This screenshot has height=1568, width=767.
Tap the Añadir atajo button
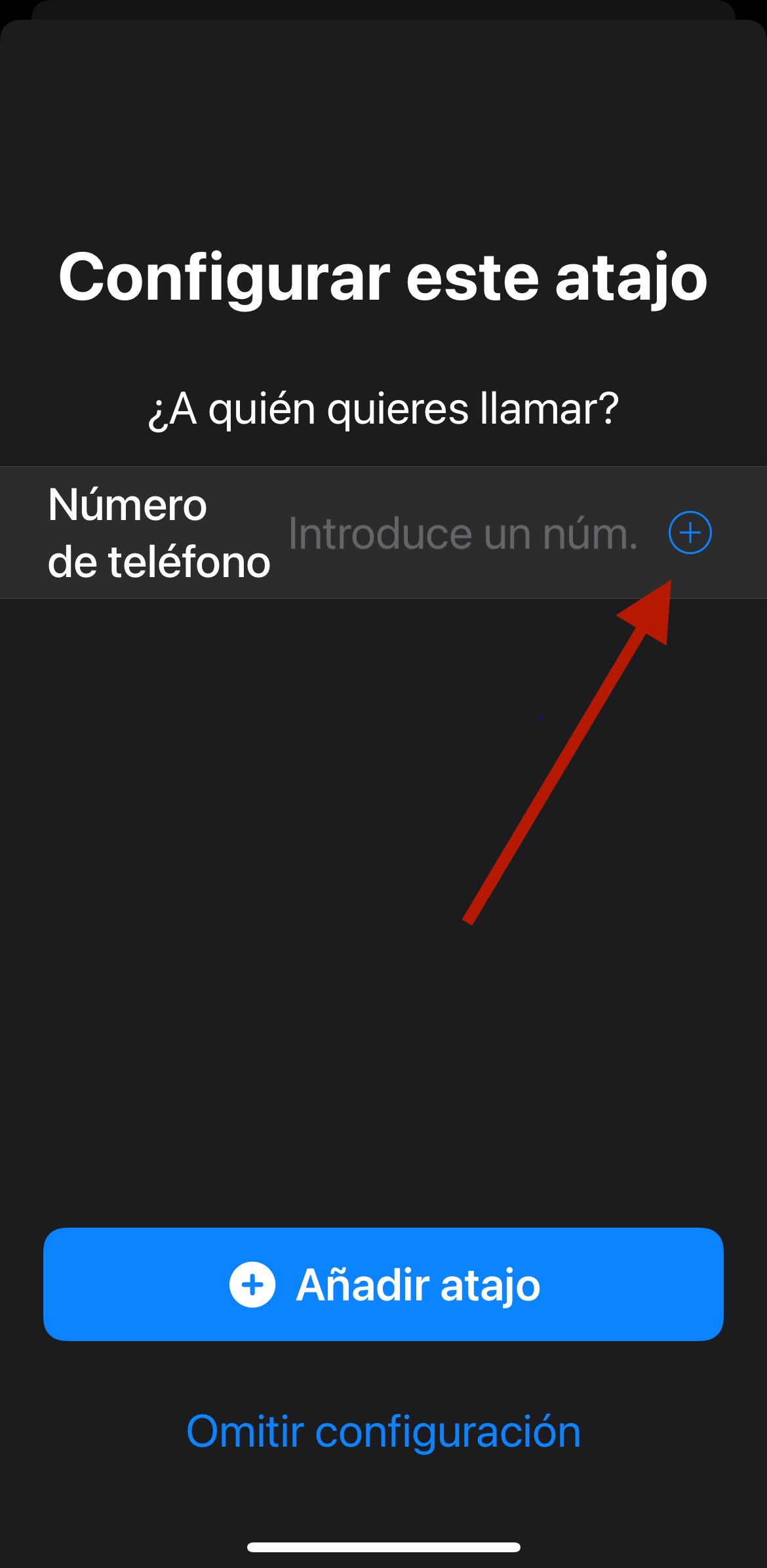click(x=383, y=1284)
